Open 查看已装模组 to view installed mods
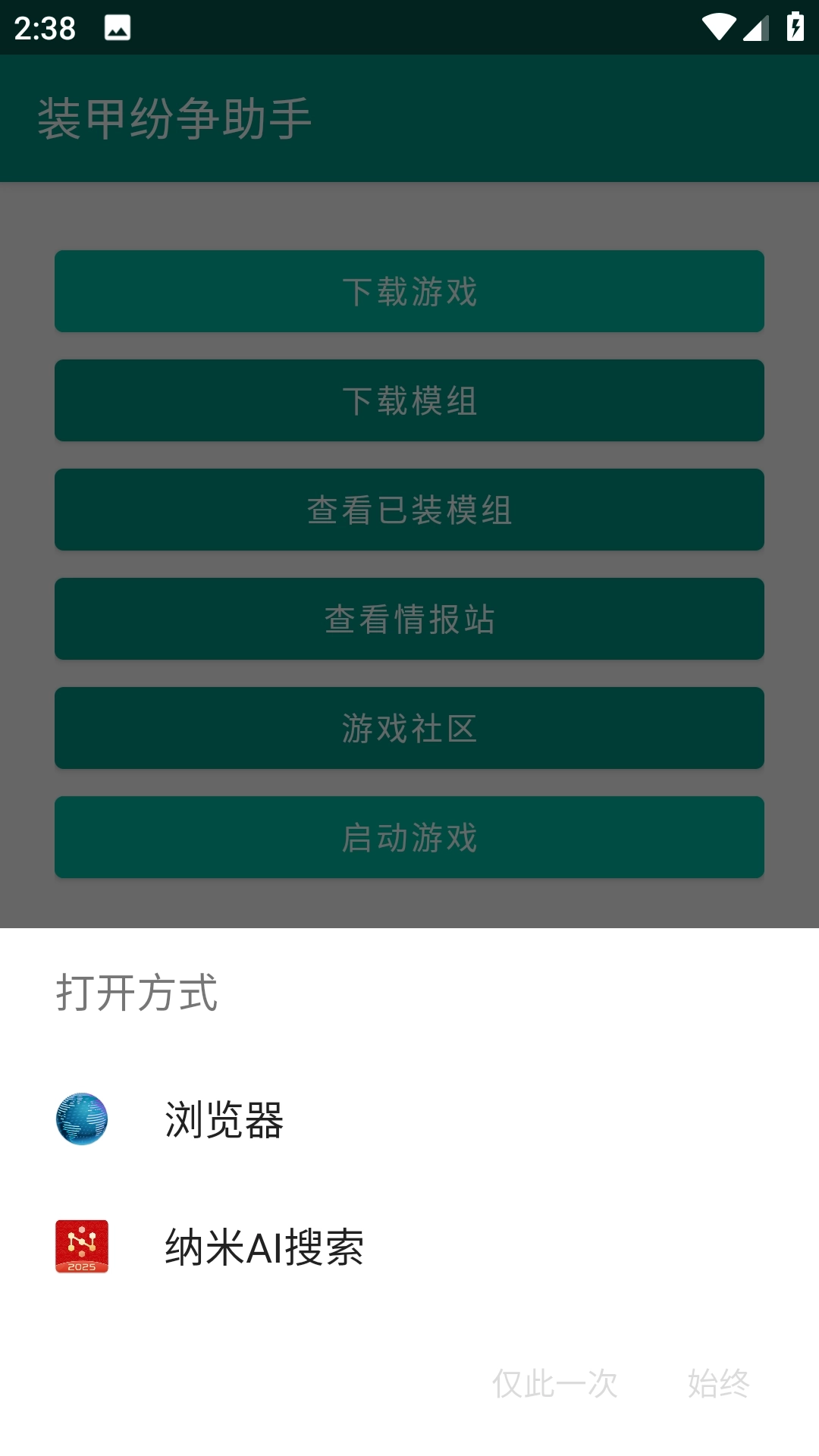 409,510
